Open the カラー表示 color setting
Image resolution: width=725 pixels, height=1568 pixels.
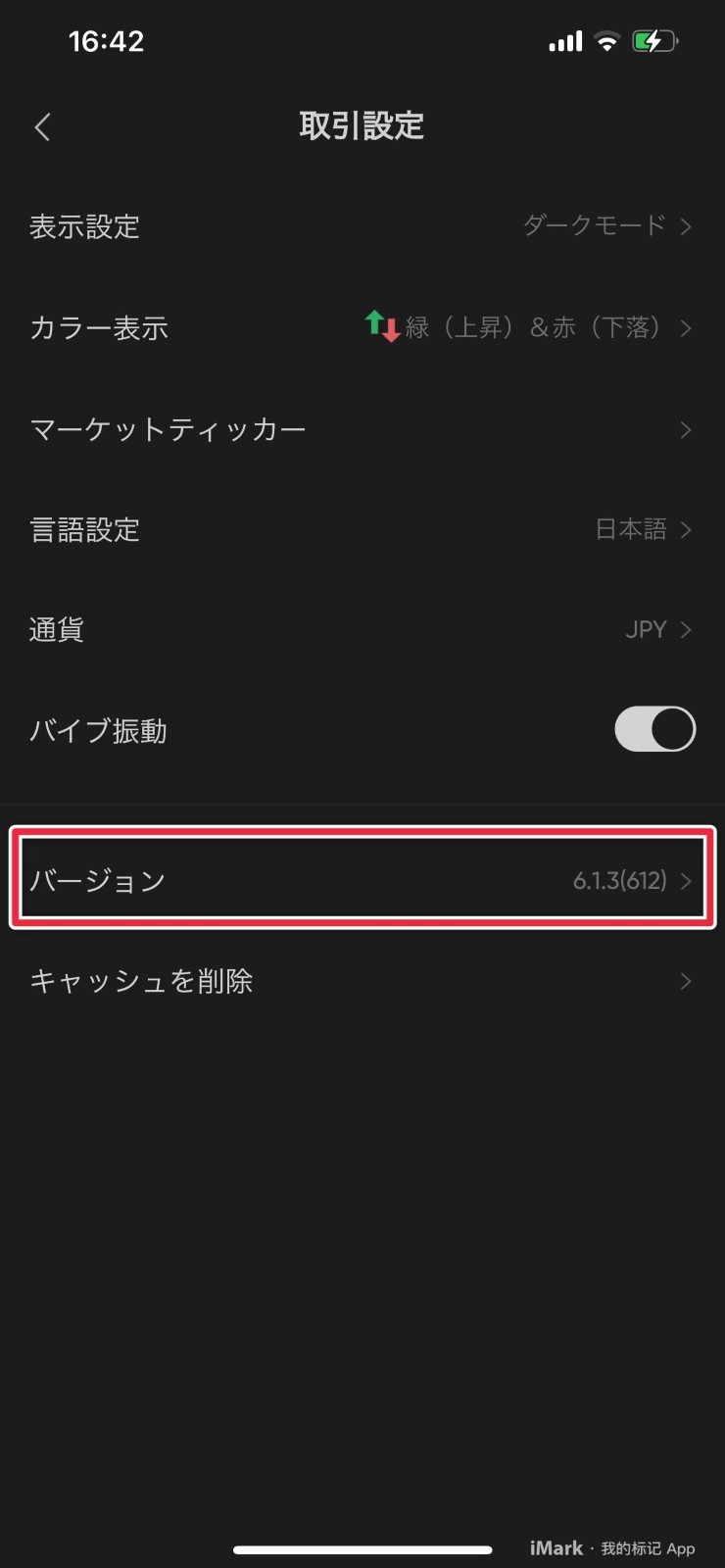pos(362,327)
